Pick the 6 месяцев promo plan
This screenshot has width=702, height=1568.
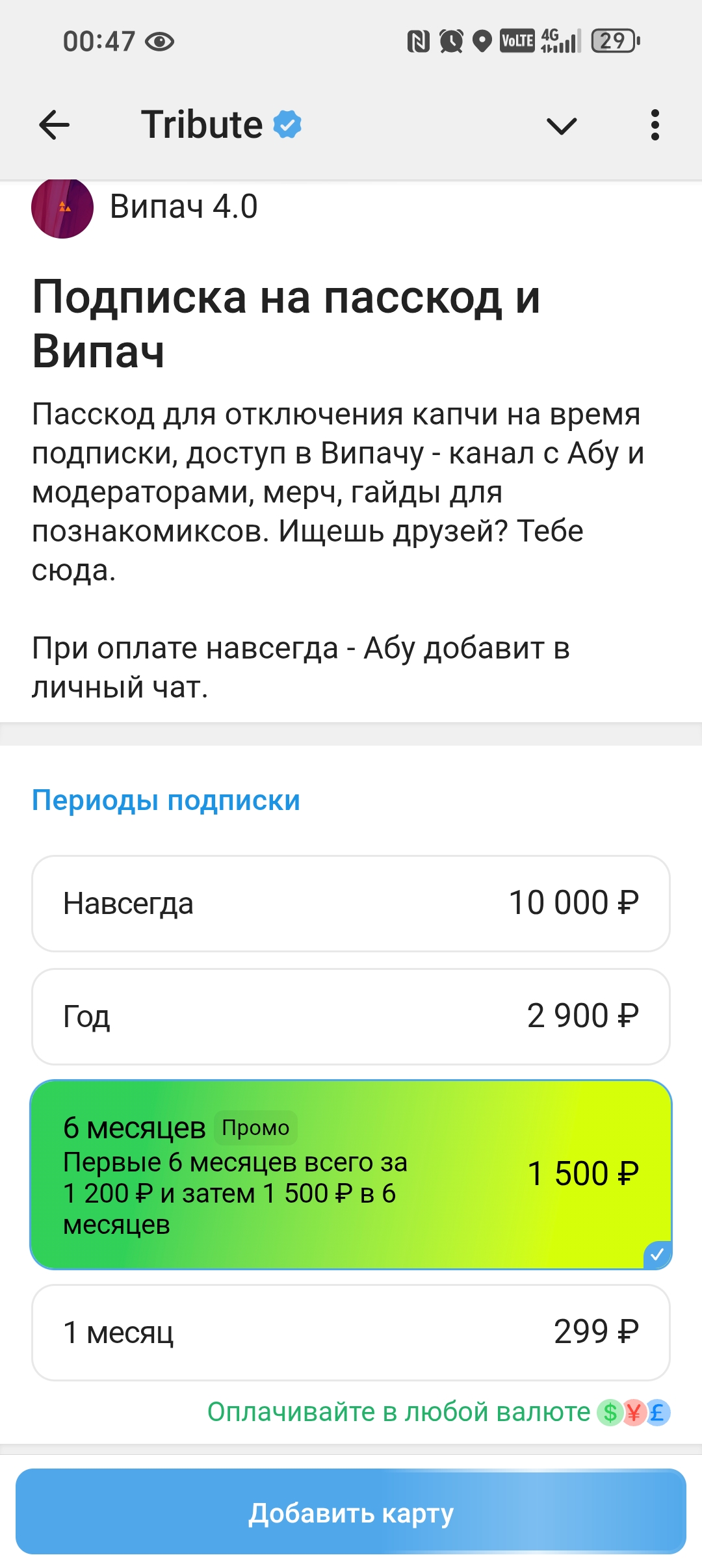351,1174
